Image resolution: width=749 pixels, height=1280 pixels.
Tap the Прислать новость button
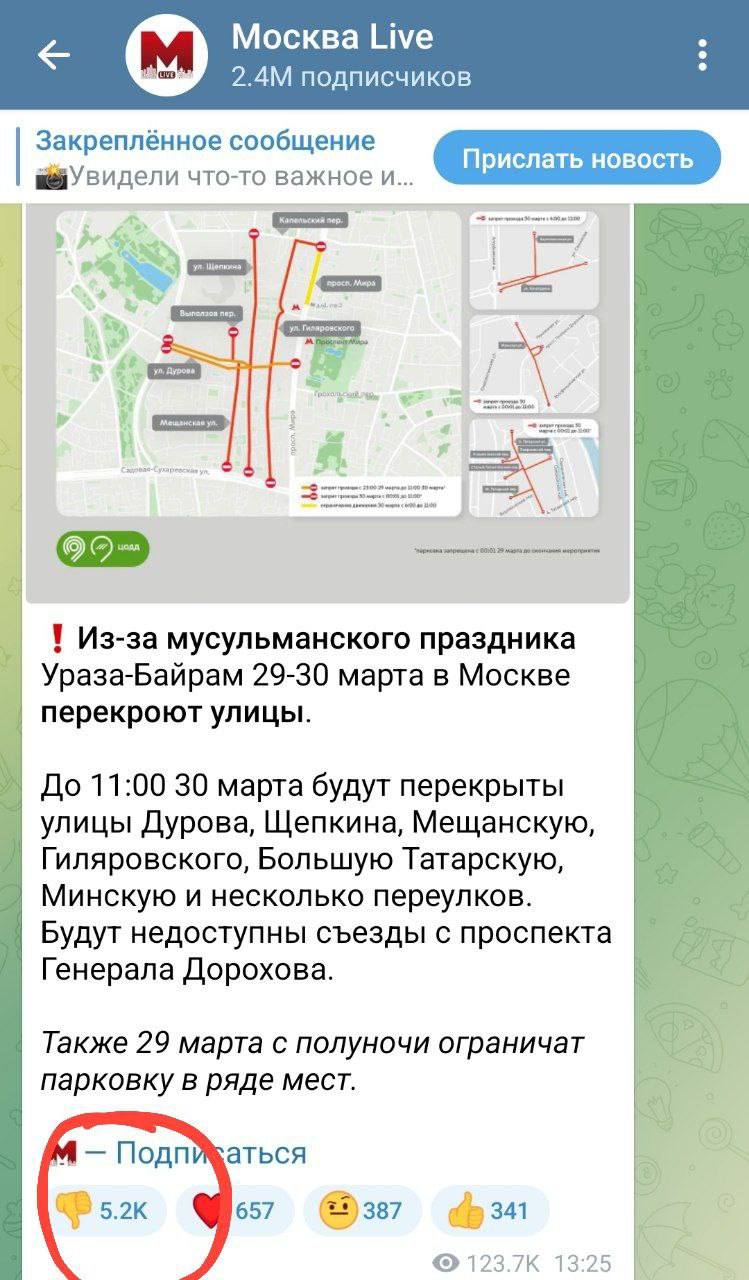coord(577,159)
